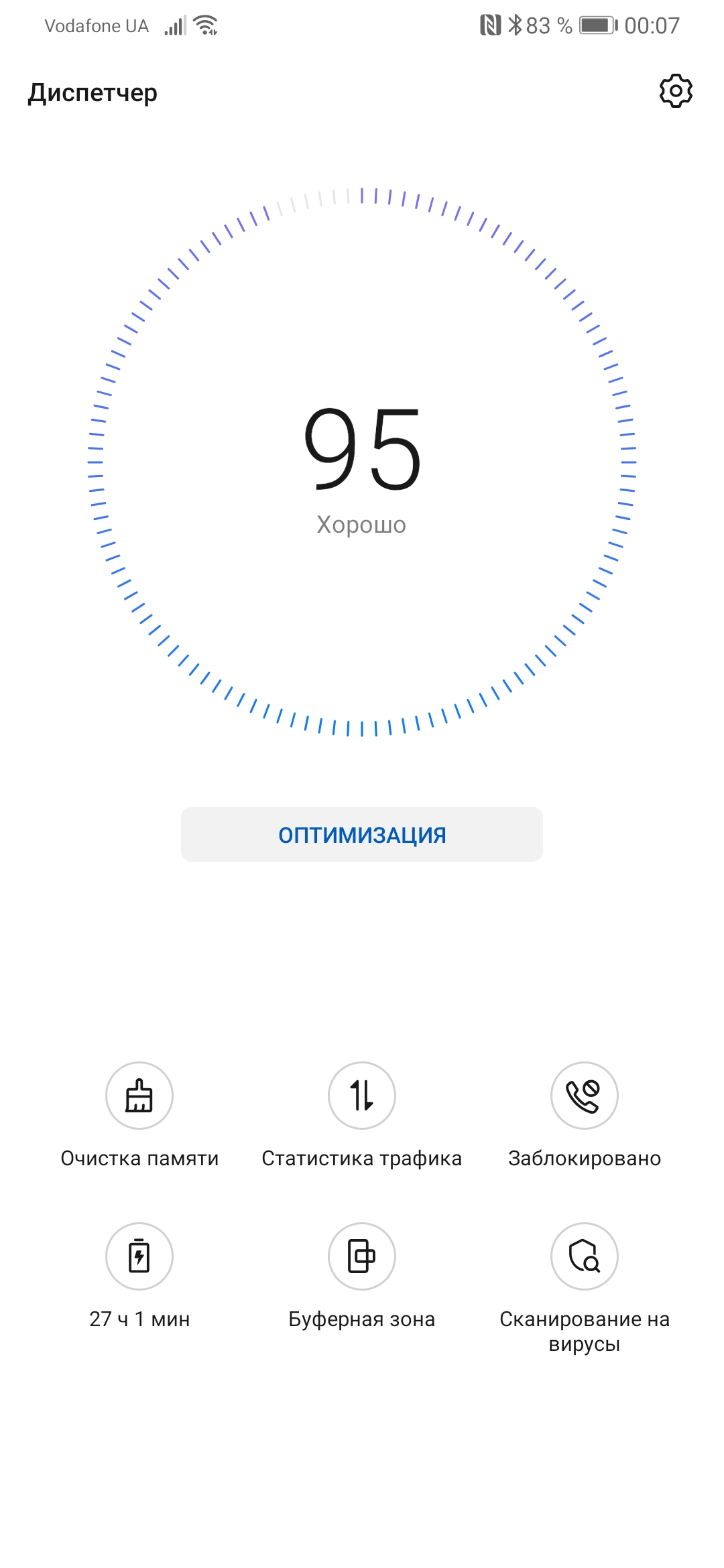724x1568 pixels.
Task: Tap the ОПТИМИЗАЦИЯ button
Action: [362, 834]
